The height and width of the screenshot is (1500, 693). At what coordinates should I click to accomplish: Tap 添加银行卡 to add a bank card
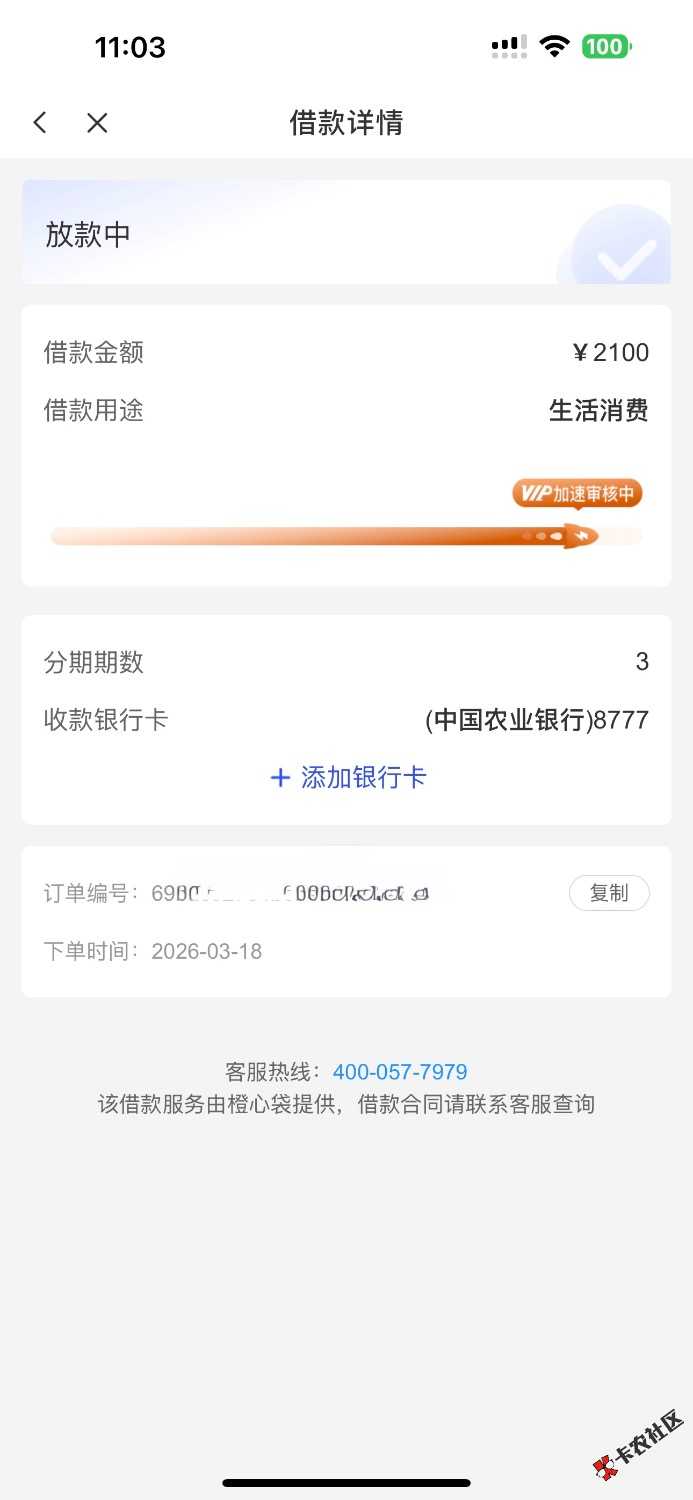[x=348, y=778]
